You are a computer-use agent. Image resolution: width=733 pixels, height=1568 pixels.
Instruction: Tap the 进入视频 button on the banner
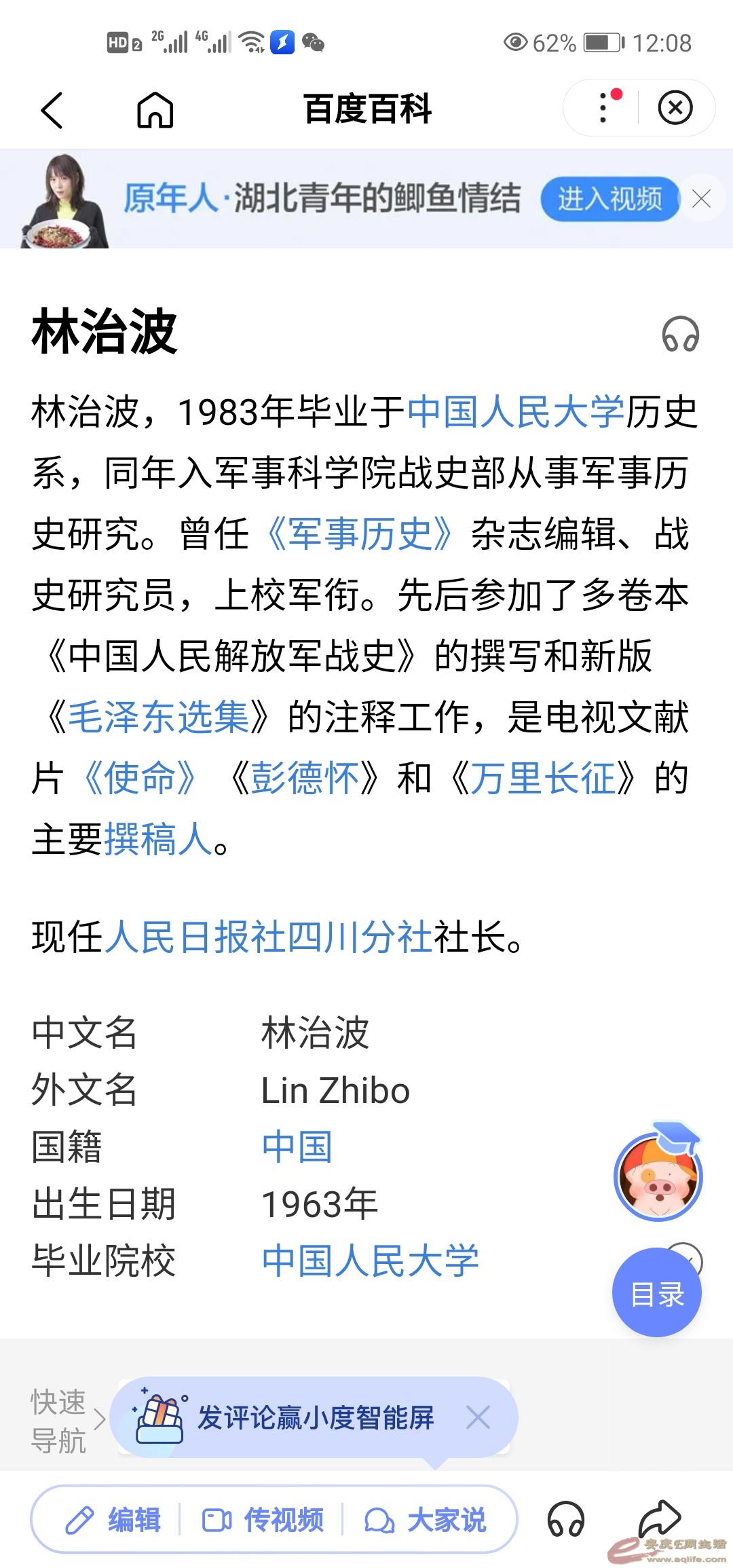coord(609,200)
